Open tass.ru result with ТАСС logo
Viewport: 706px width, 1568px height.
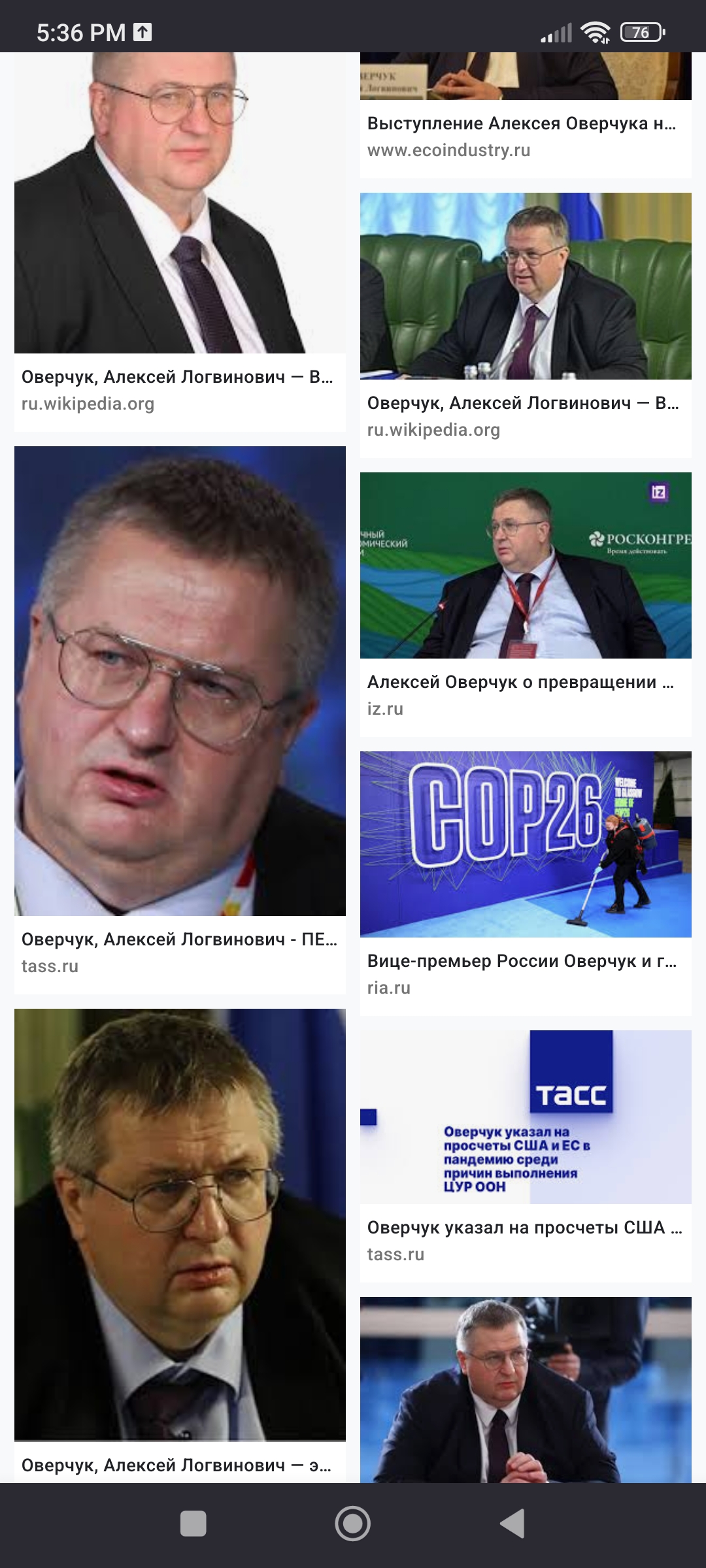coord(526,1156)
